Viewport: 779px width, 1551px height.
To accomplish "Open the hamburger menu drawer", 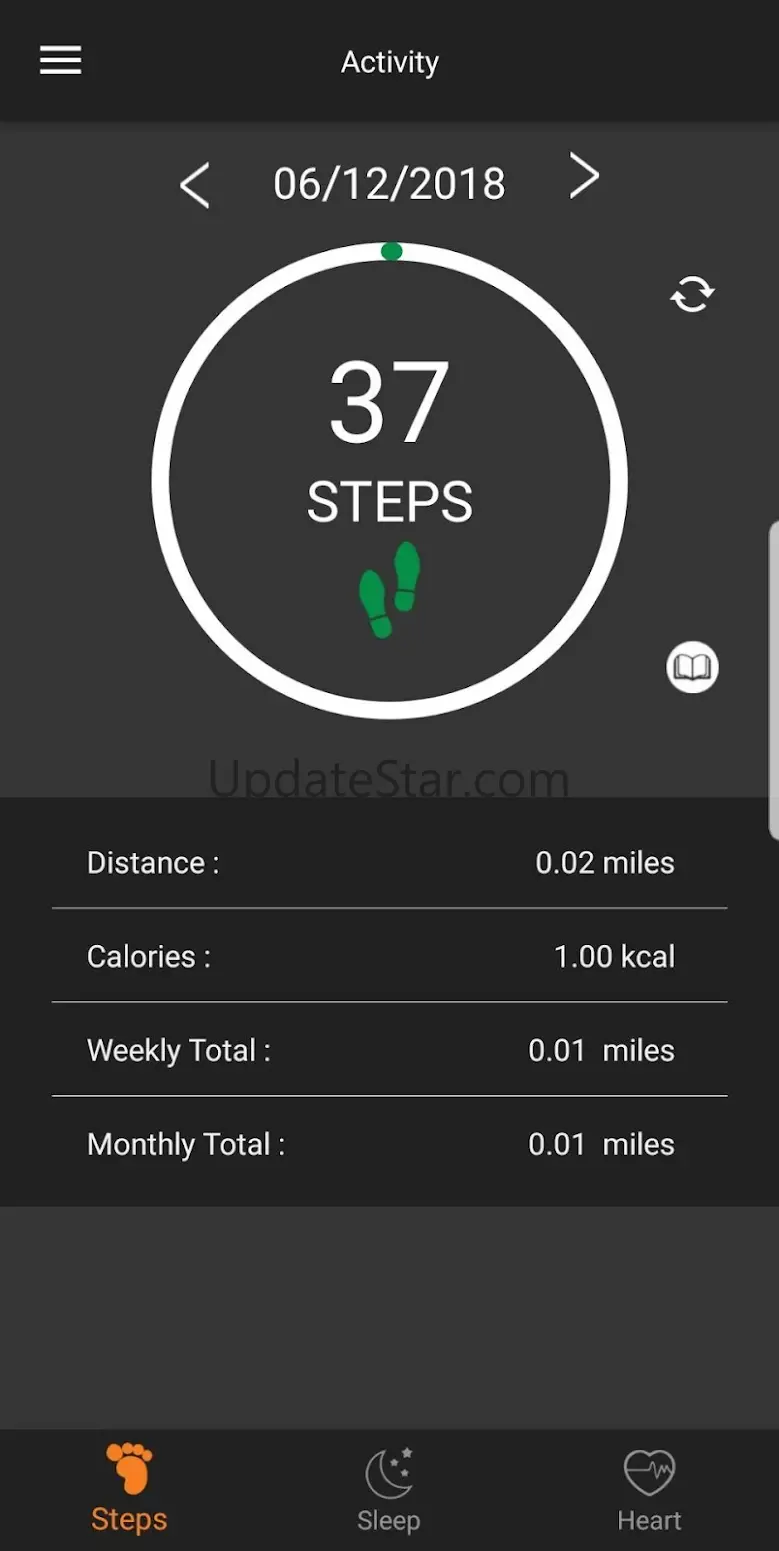I will click(x=60, y=61).
